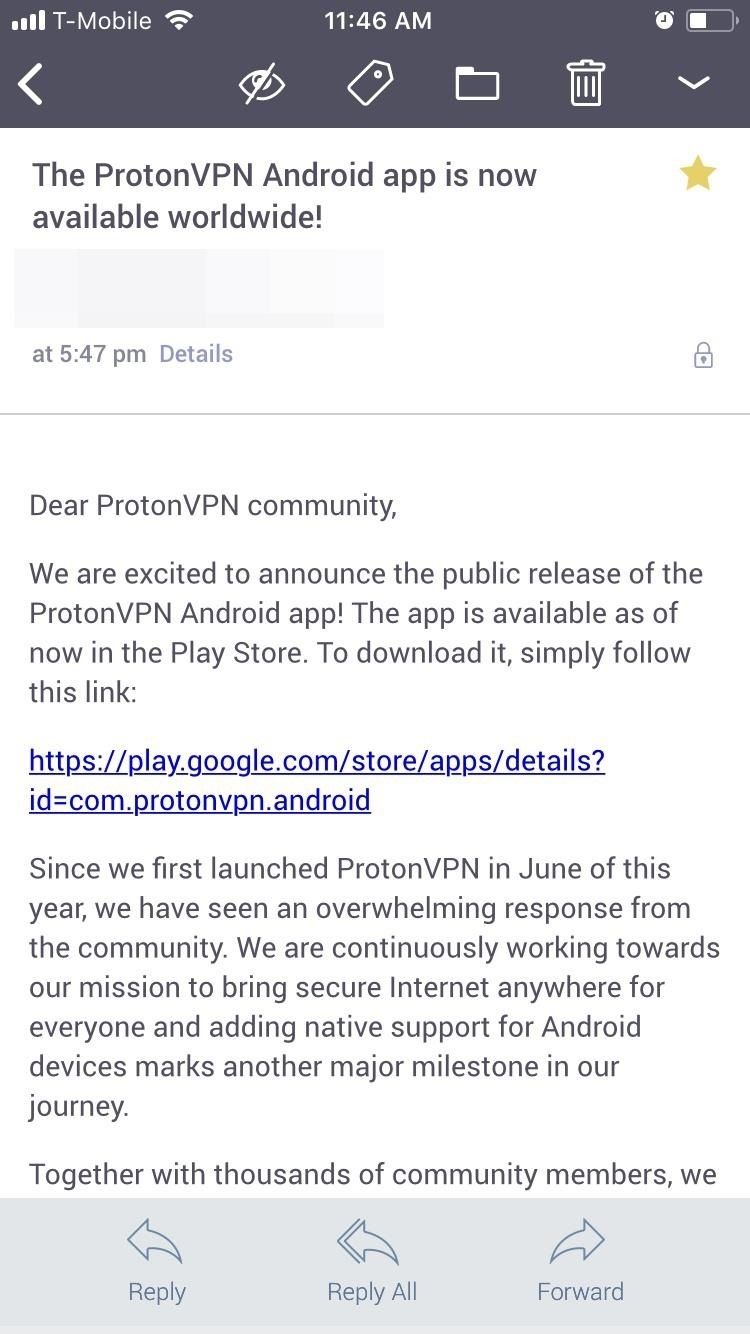Go back to the inbox
The width and height of the screenshot is (750, 1334).
click(x=32, y=84)
